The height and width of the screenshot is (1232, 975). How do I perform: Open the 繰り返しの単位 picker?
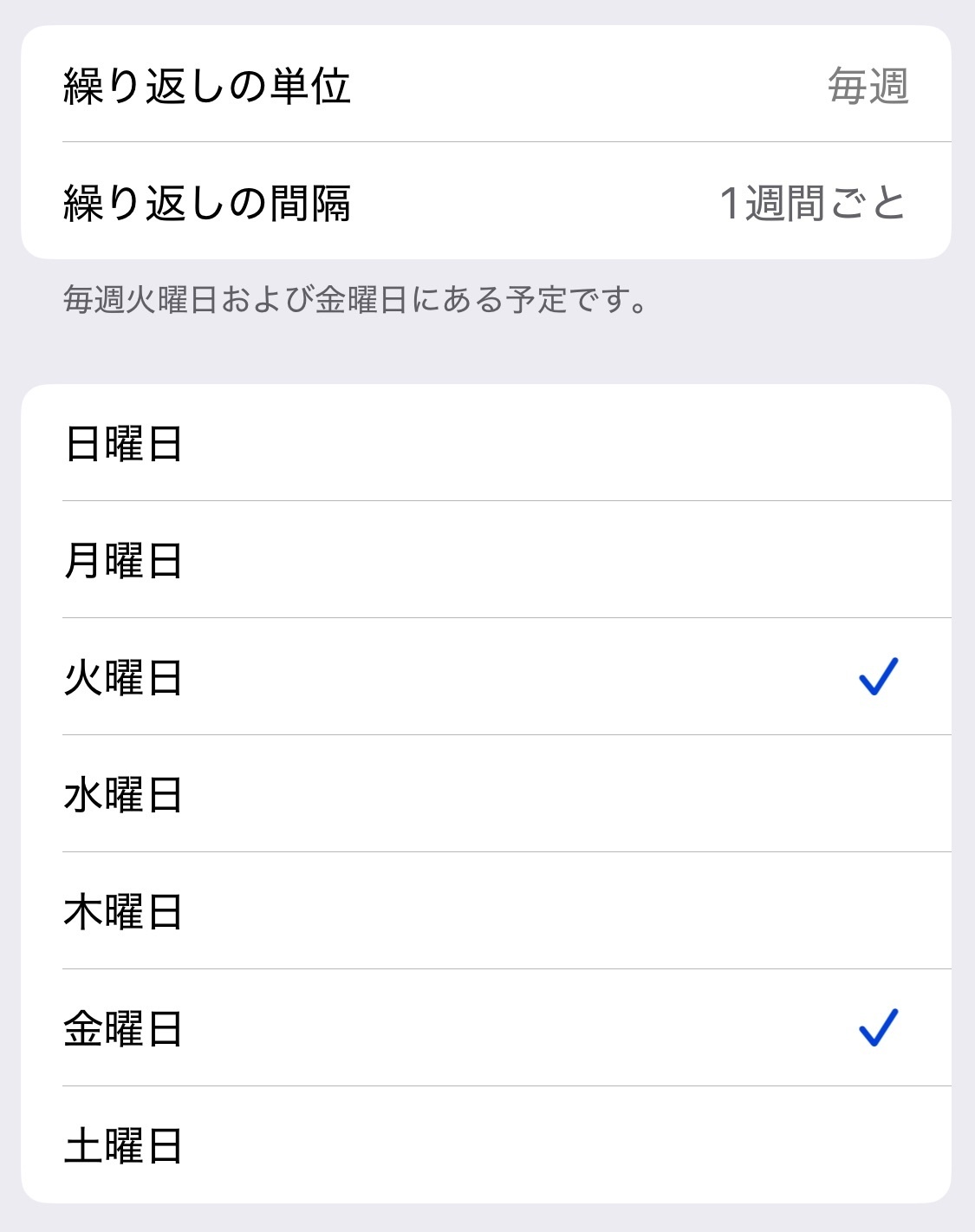coord(485,85)
